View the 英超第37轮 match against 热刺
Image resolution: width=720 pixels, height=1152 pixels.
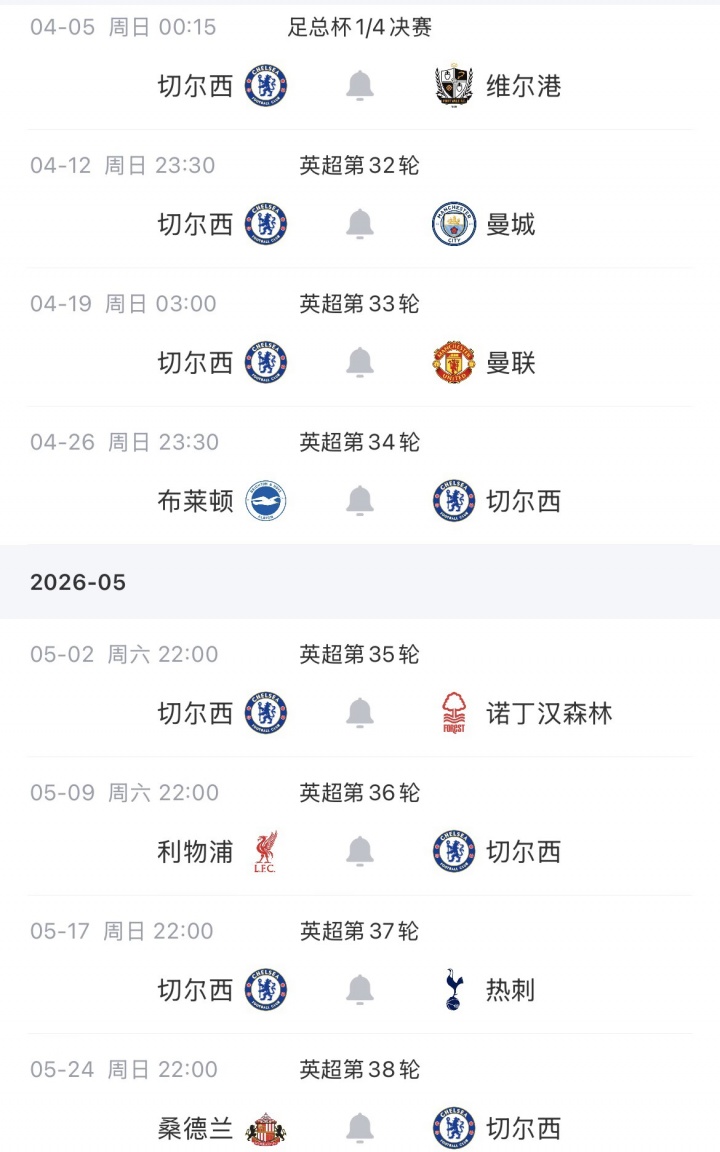[x=360, y=932]
